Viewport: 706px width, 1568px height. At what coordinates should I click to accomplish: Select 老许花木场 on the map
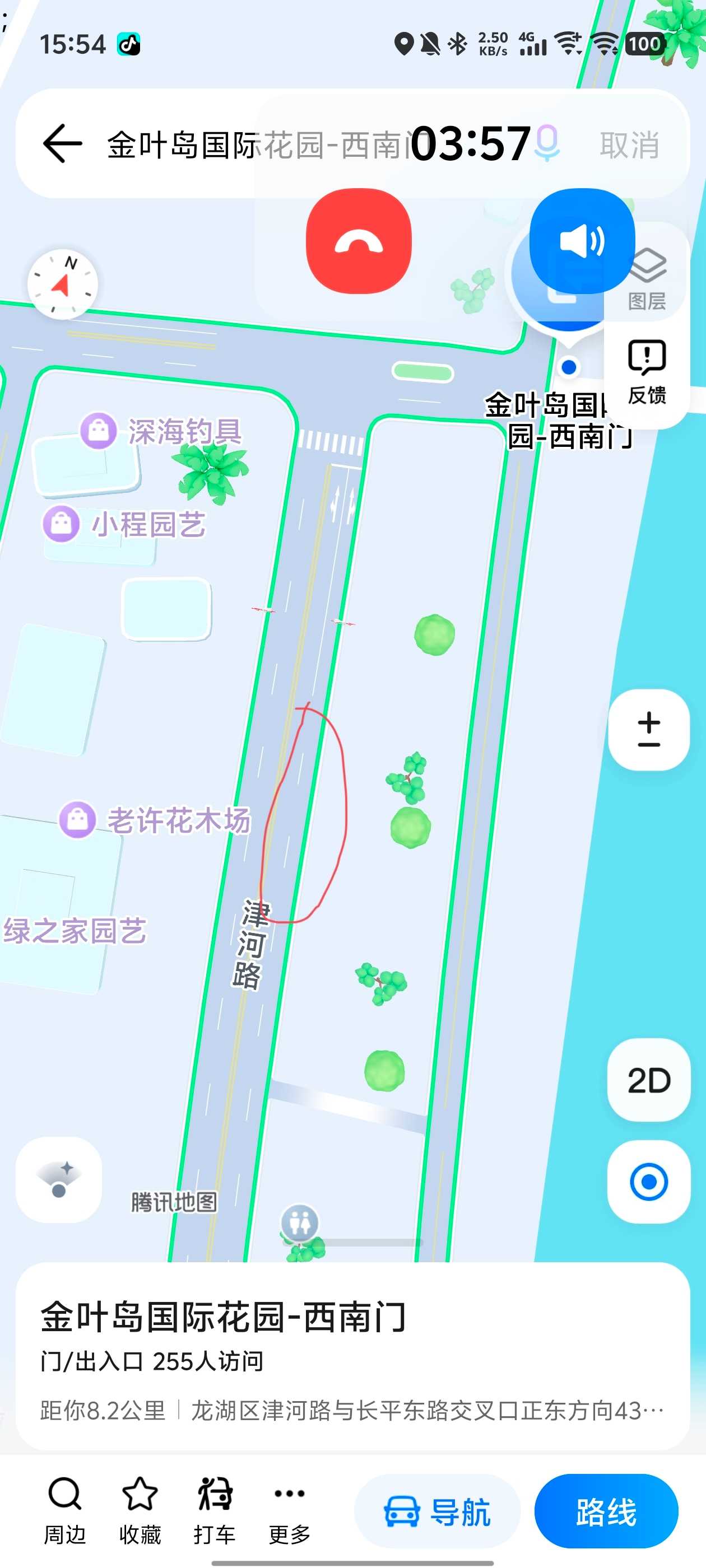click(x=155, y=820)
